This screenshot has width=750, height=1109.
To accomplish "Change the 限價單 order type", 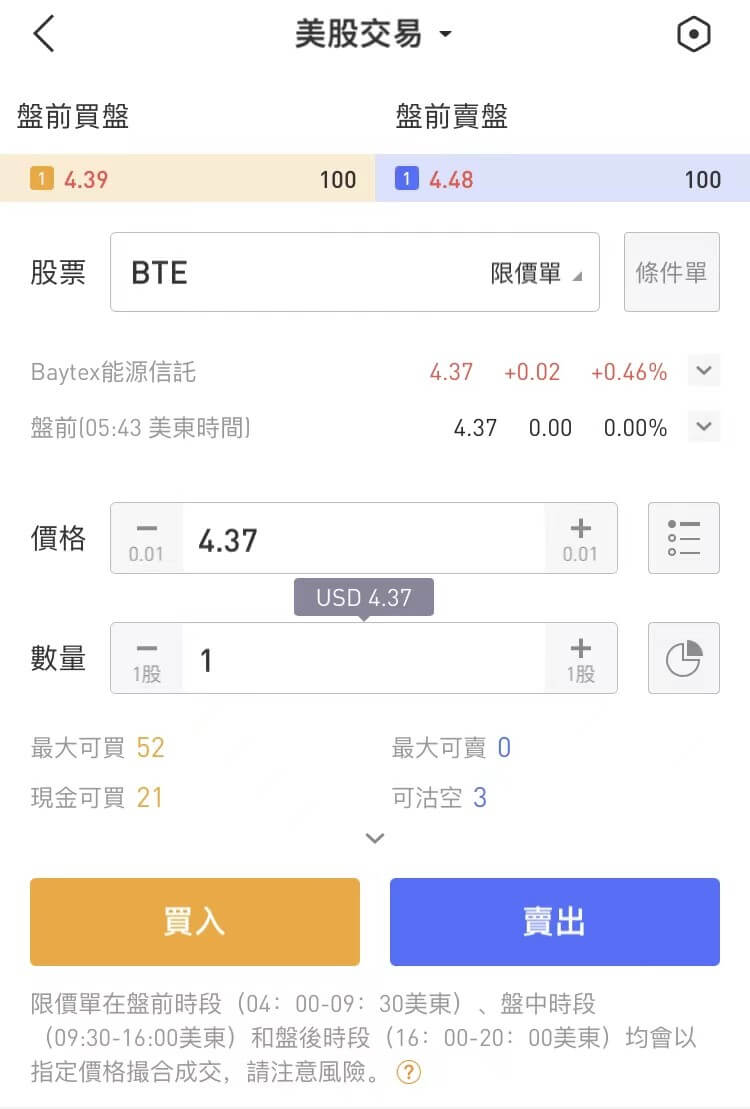I will pos(536,273).
